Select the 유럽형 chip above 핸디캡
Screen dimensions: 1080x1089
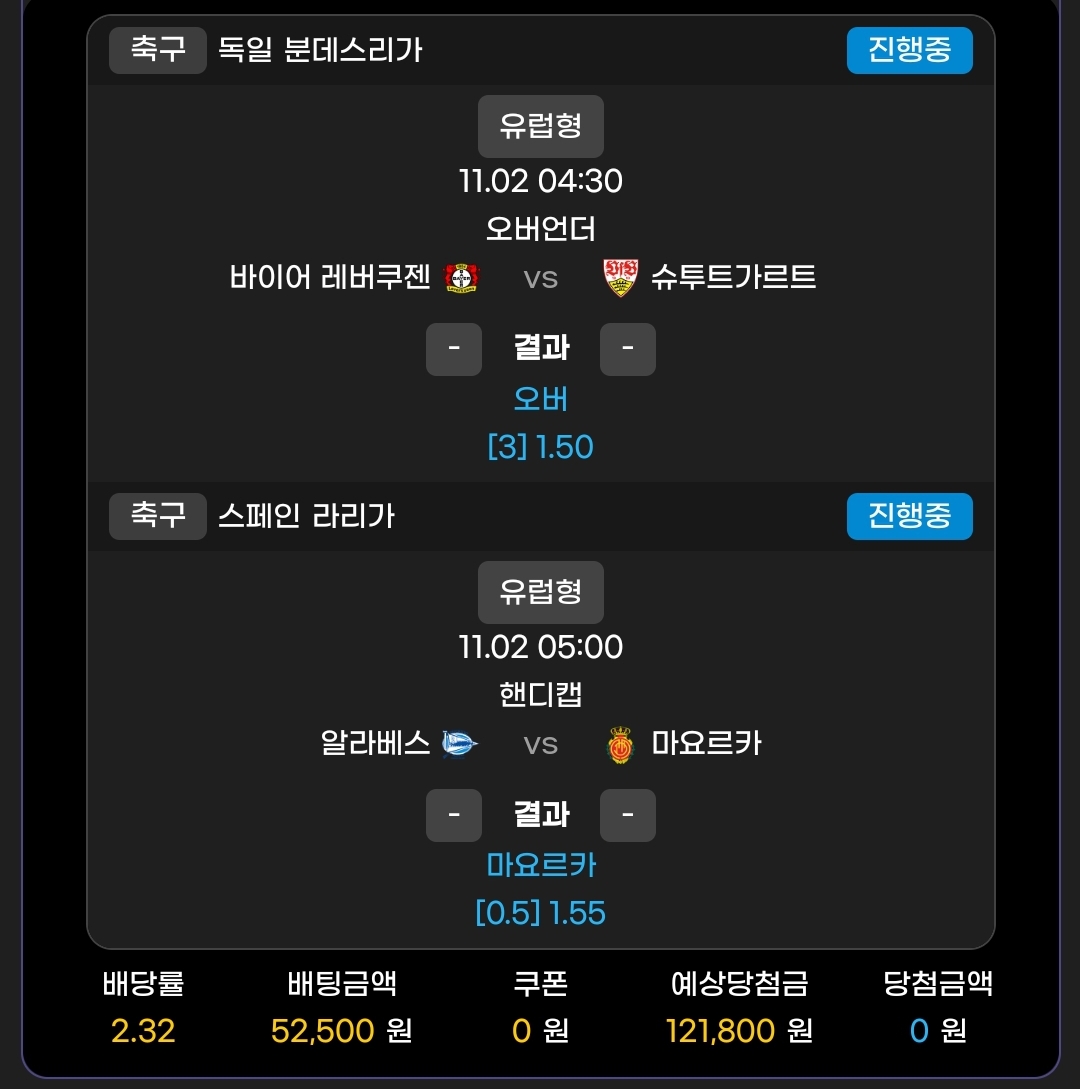pyautogui.click(x=540, y=593)
